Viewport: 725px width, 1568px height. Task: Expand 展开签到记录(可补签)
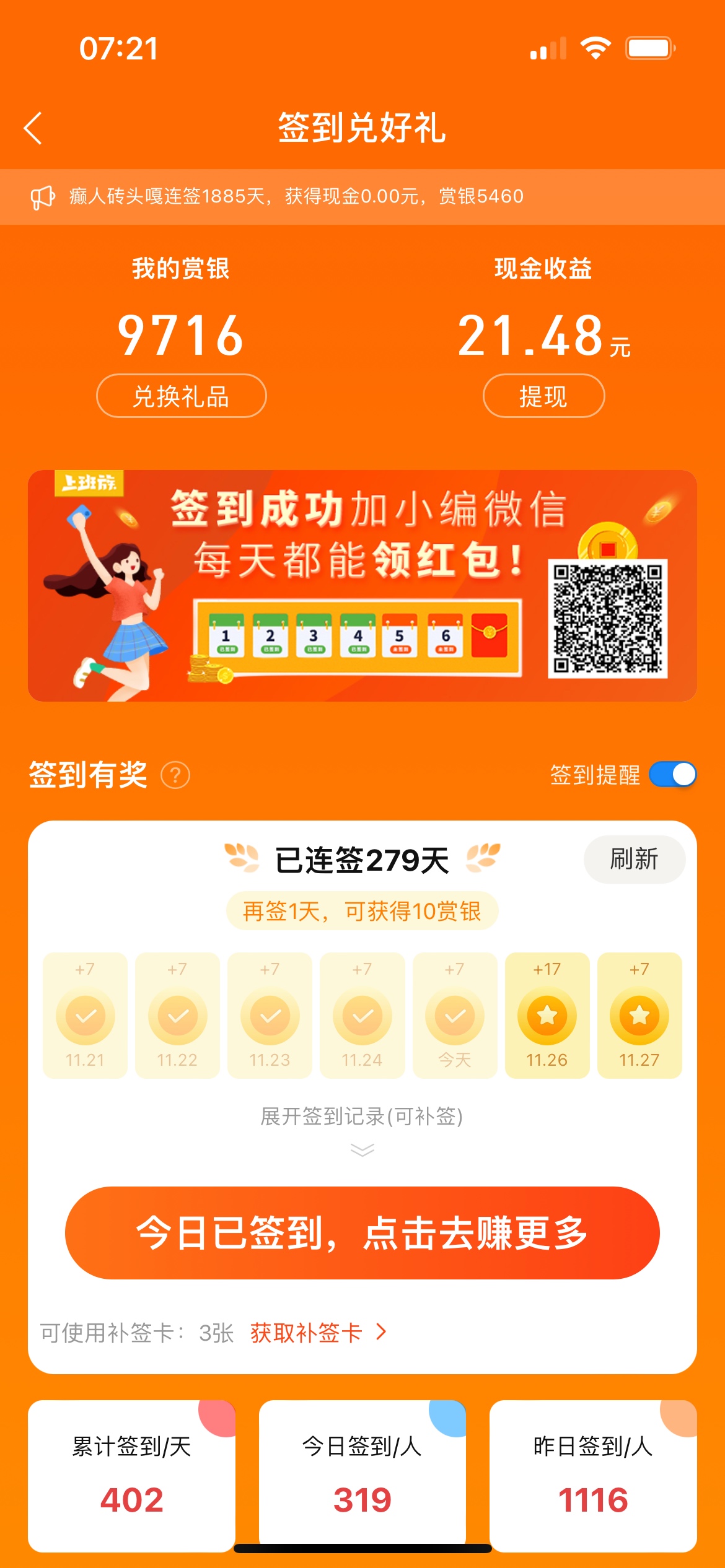coord(362,1127)
